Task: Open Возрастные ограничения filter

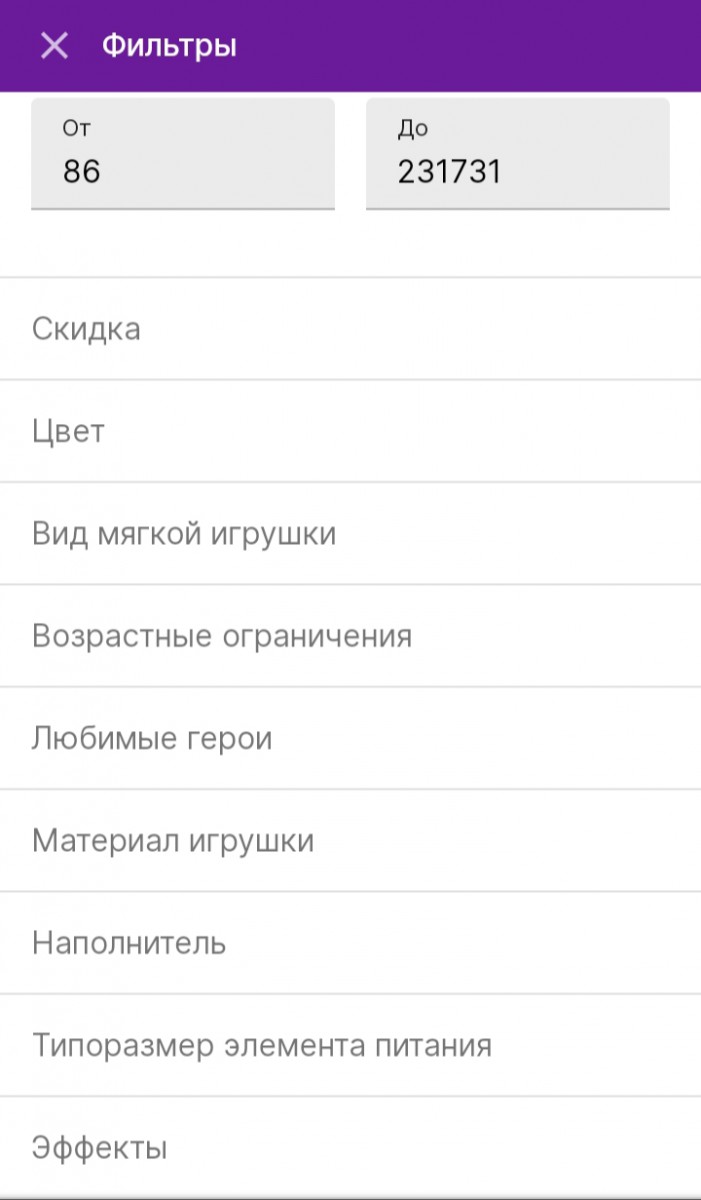Action: [350, 636]
